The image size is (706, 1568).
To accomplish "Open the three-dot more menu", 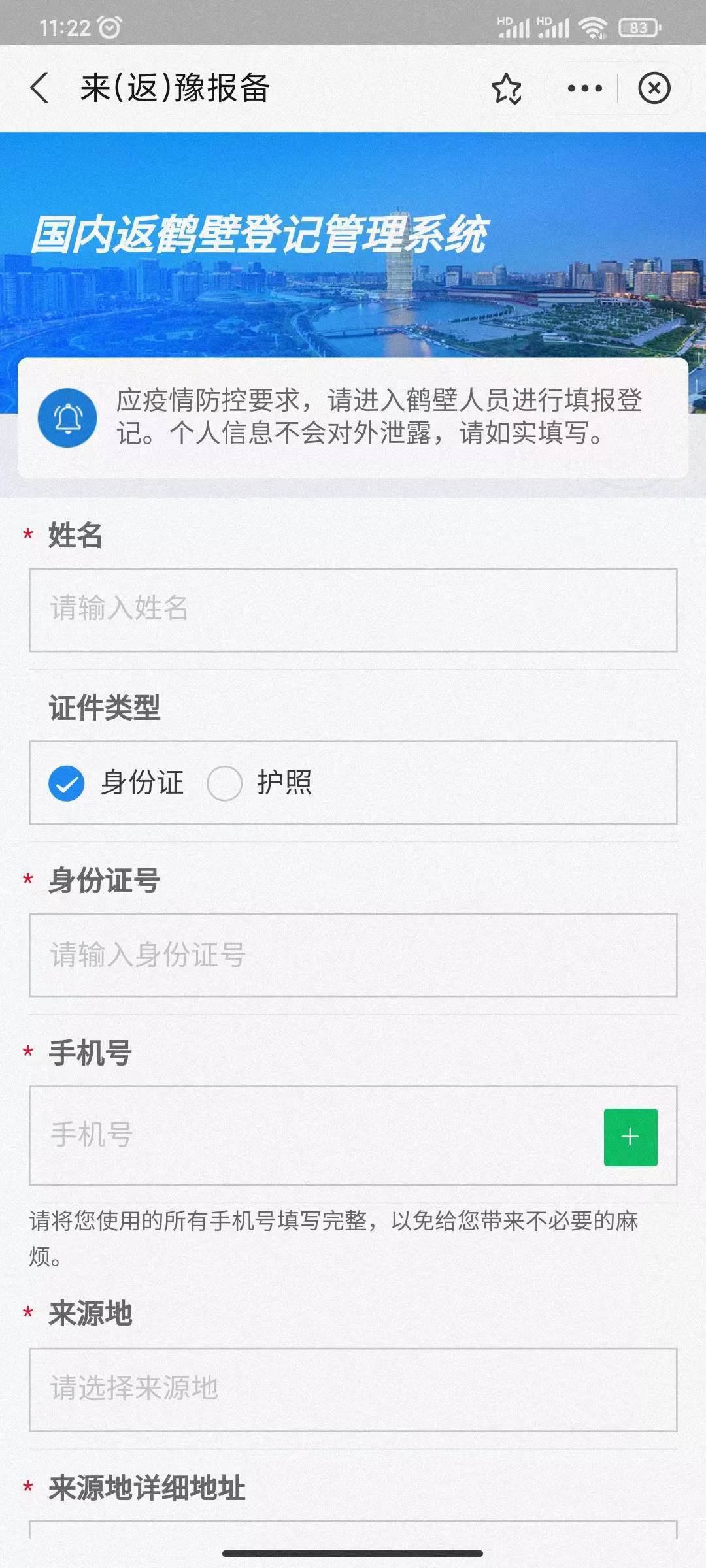I will (x=584, y=88).
